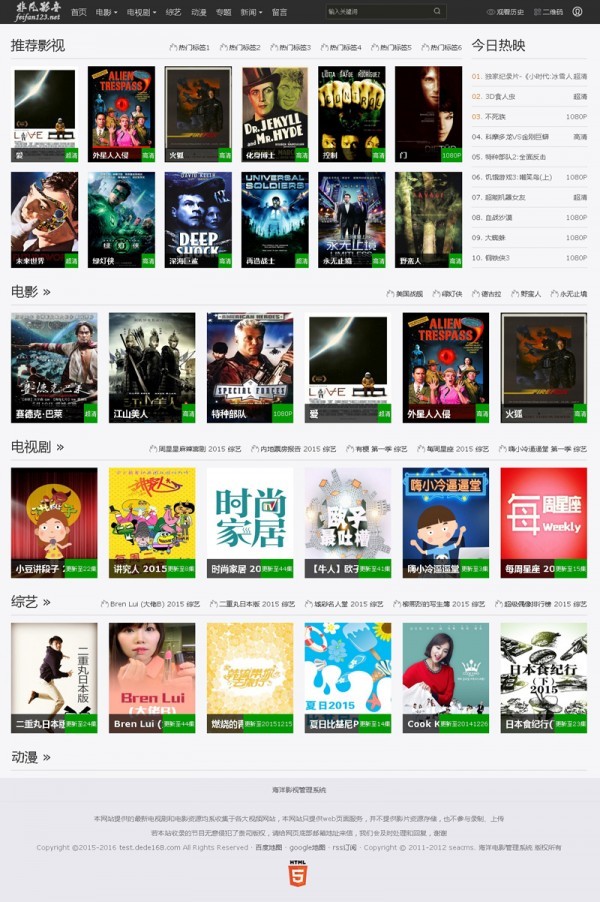The width and height of the screenshot is (600, 902).
Task: Open the 江山美人 movie card
Action: [152, 366]
